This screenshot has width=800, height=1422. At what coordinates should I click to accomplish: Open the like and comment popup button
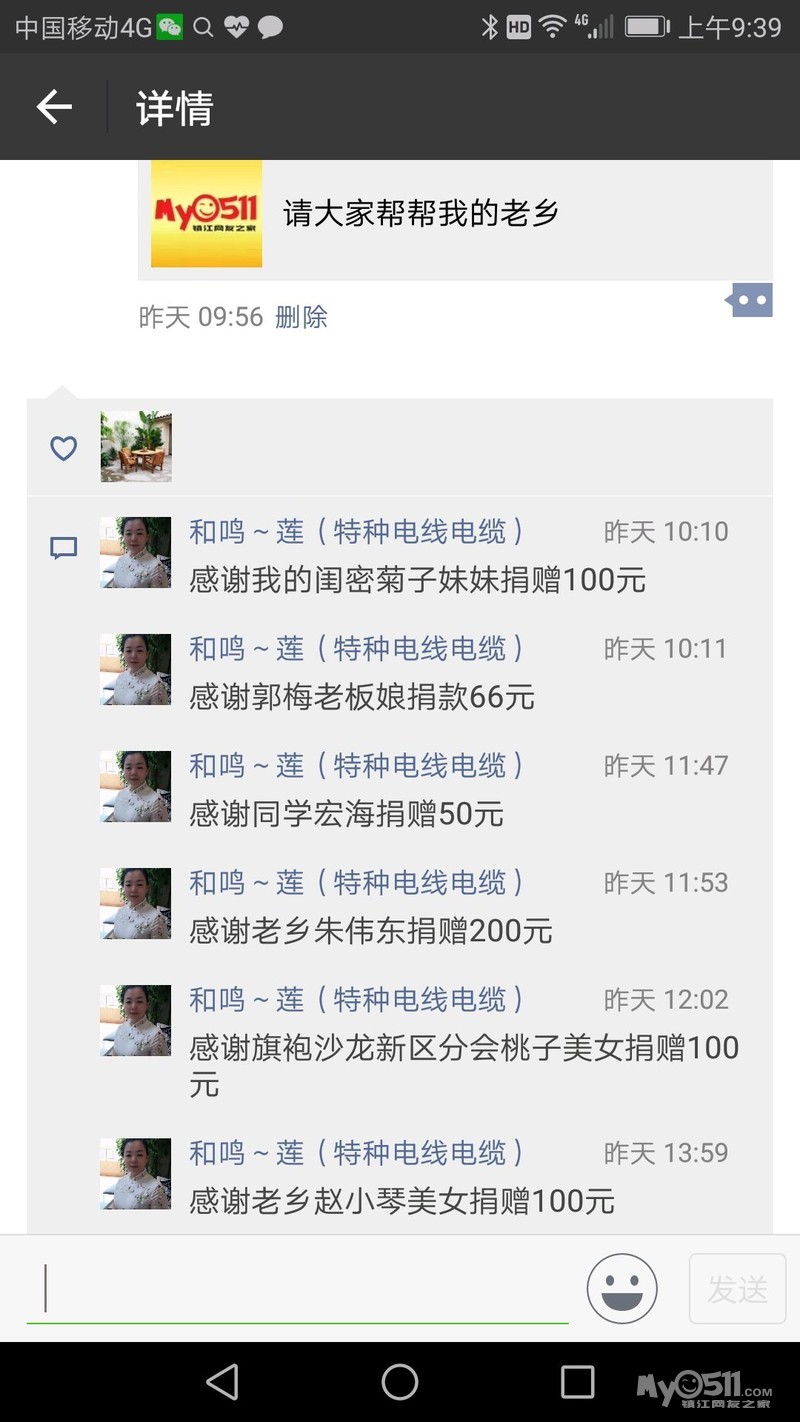pyautogui.click(x=749, y=300)
